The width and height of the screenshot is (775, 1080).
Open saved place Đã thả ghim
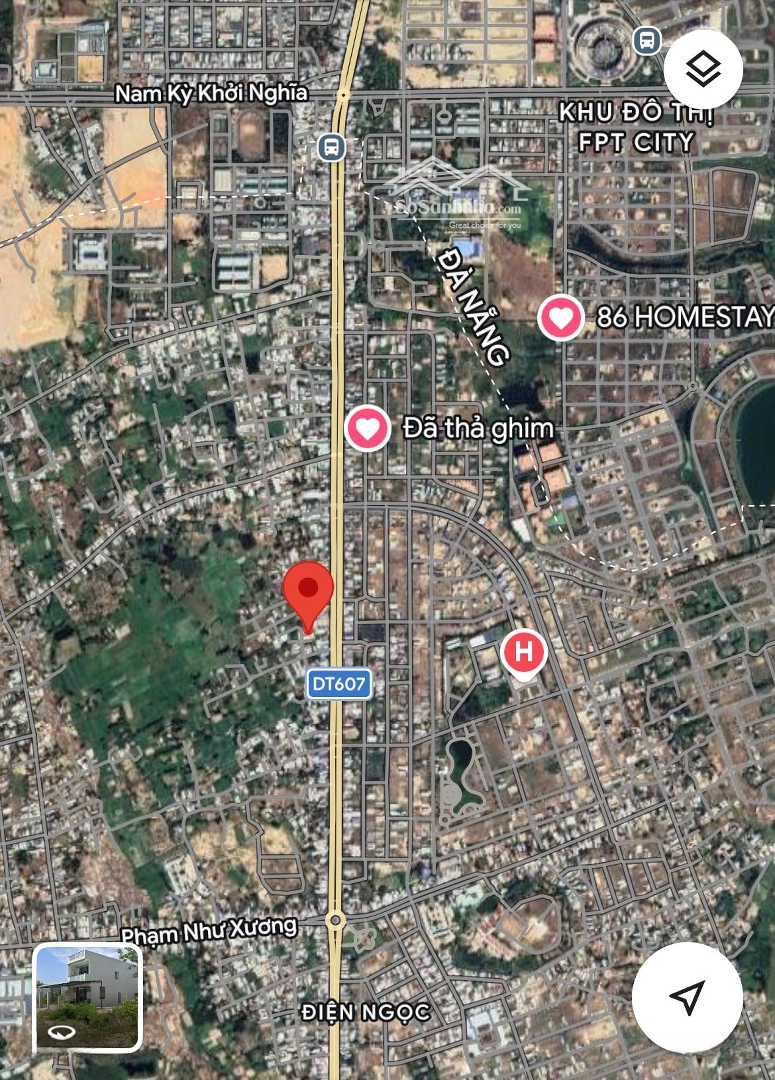368,429
